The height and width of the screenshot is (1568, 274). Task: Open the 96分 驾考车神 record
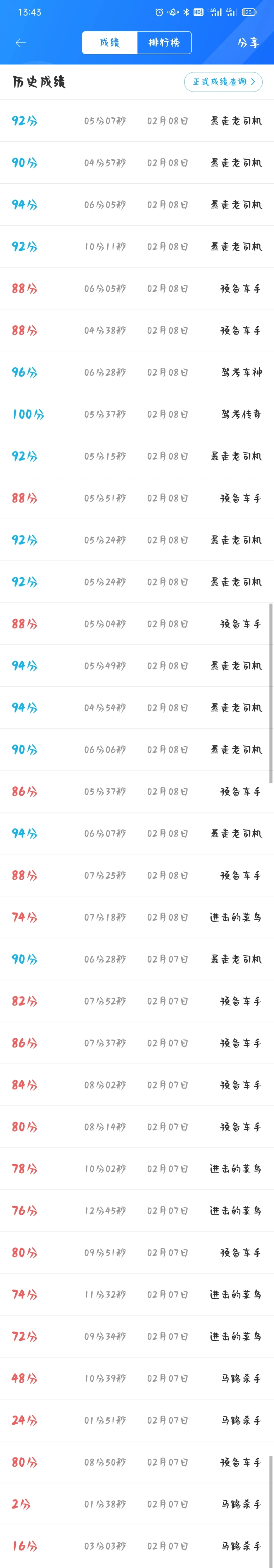pos(137,372)
